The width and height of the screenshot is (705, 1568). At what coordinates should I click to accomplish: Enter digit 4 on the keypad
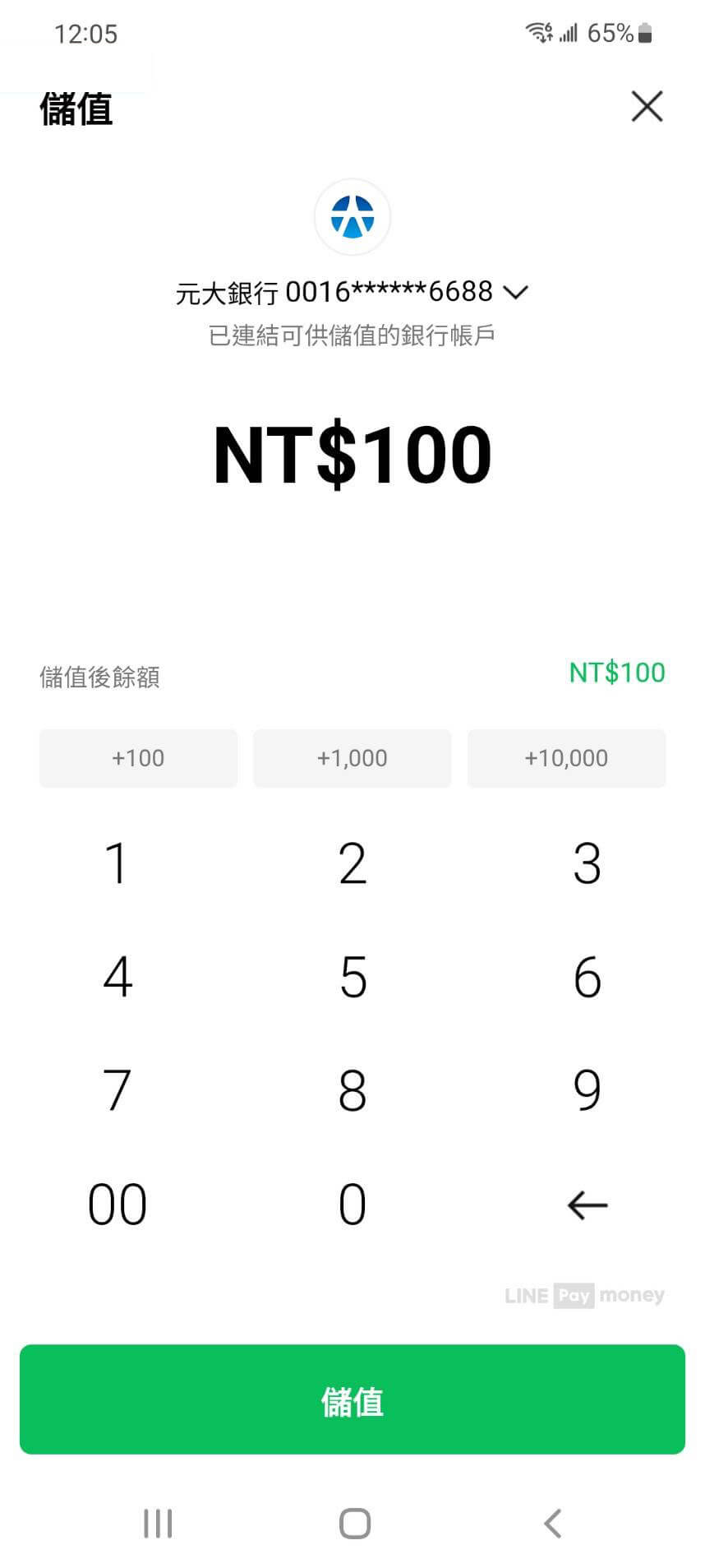tap(117, 978)
